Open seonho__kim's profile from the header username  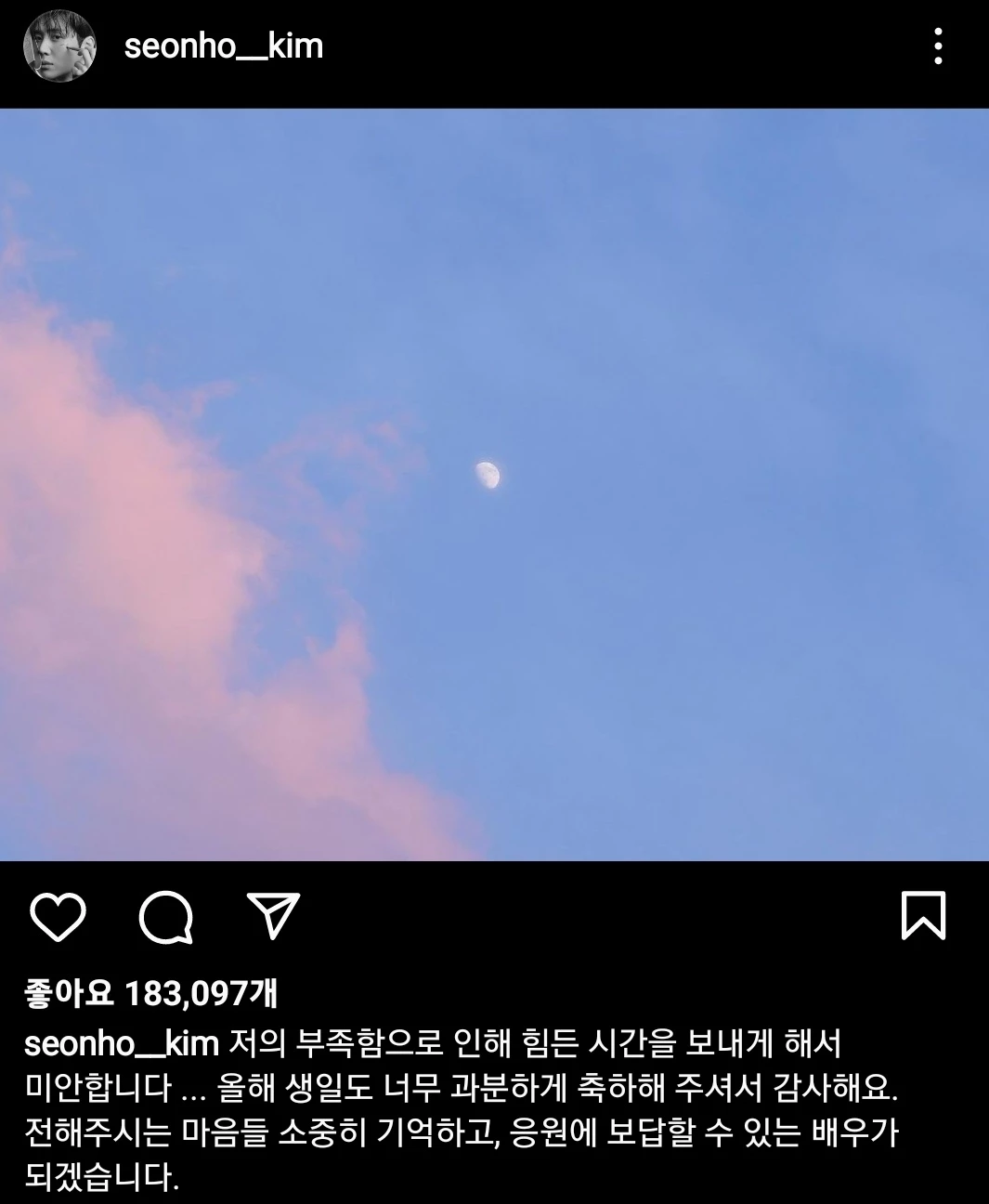click(223, 46)
